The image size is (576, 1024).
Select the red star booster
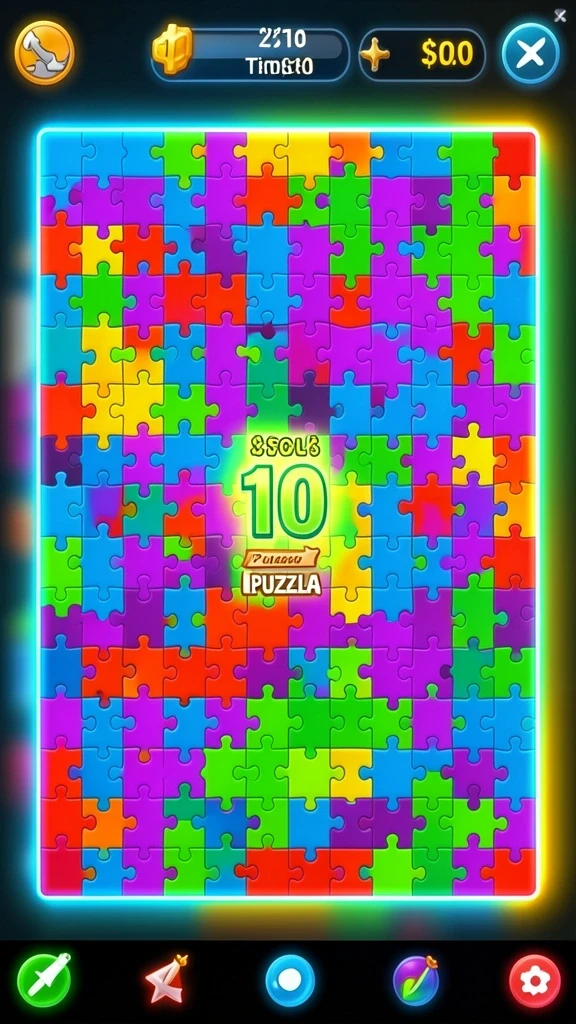click(x=167, y=979)
